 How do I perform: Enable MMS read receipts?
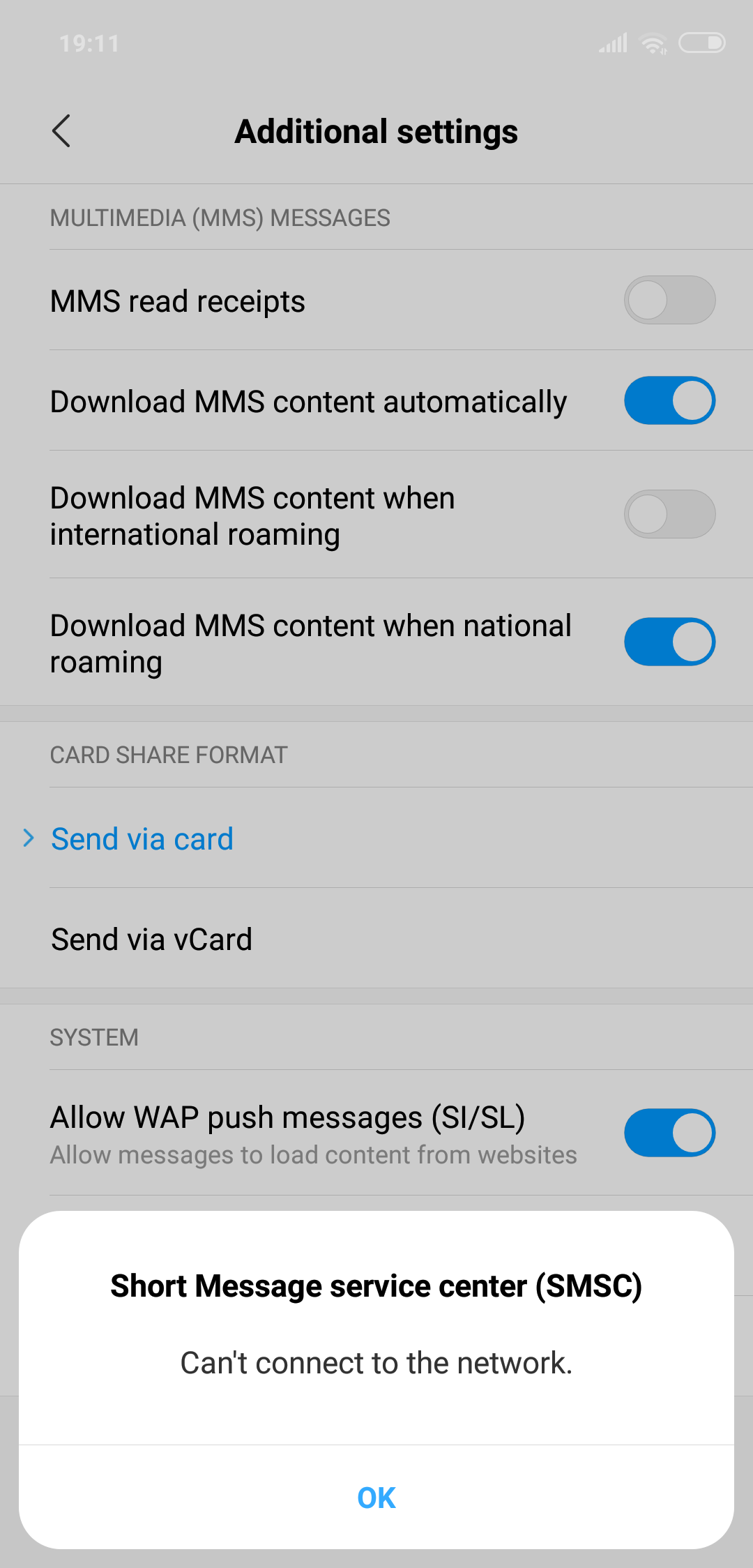point(669,300)
